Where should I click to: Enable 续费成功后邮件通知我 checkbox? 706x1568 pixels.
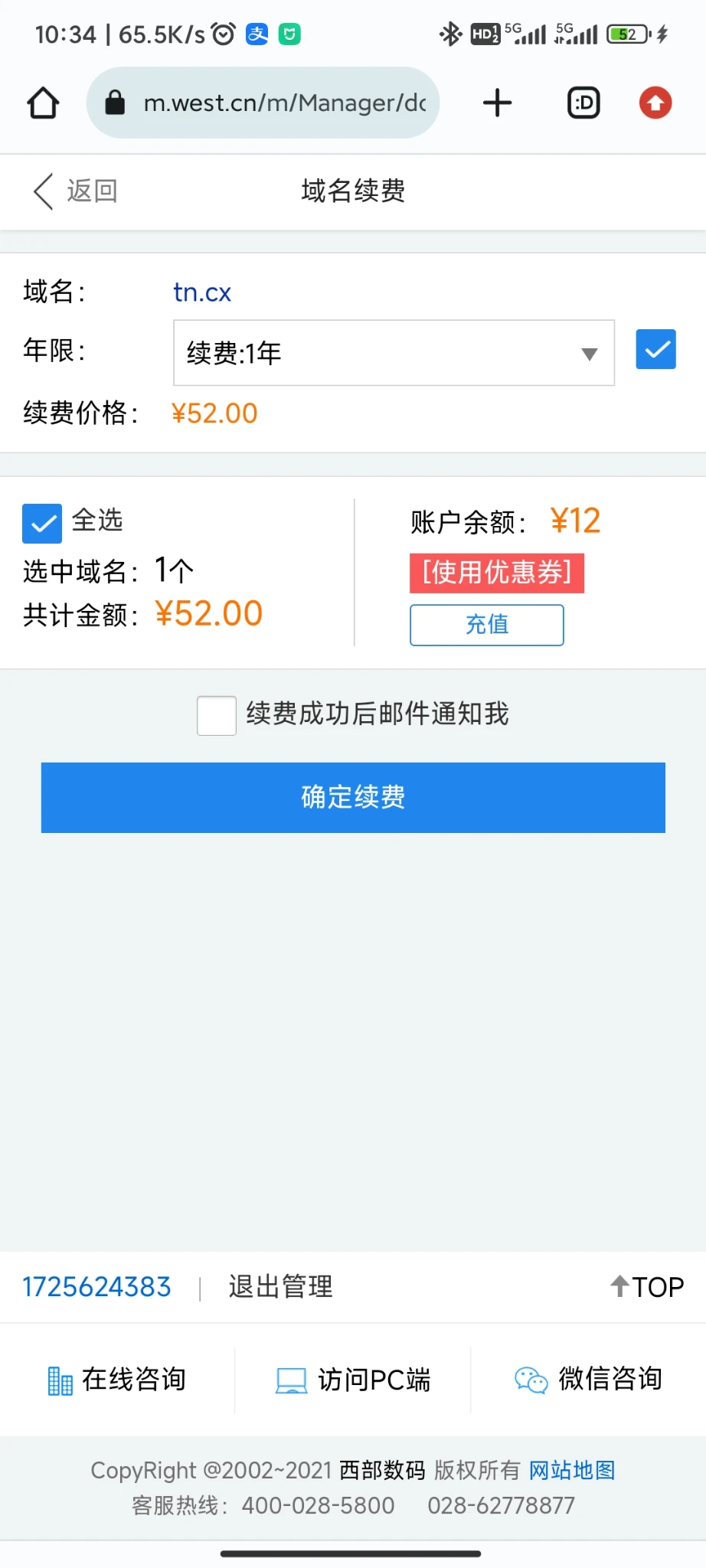217,715
